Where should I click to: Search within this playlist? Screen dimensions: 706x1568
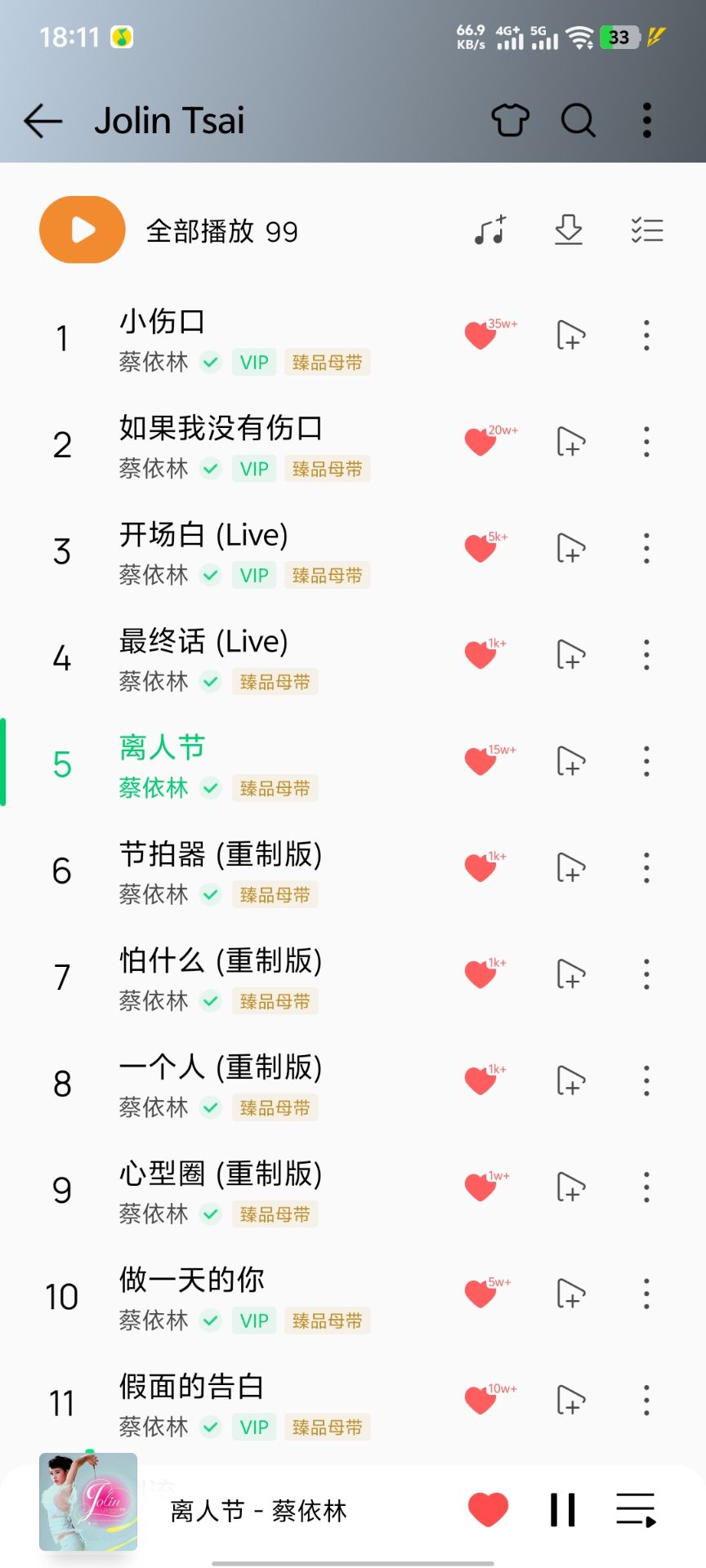click(578, 121)
